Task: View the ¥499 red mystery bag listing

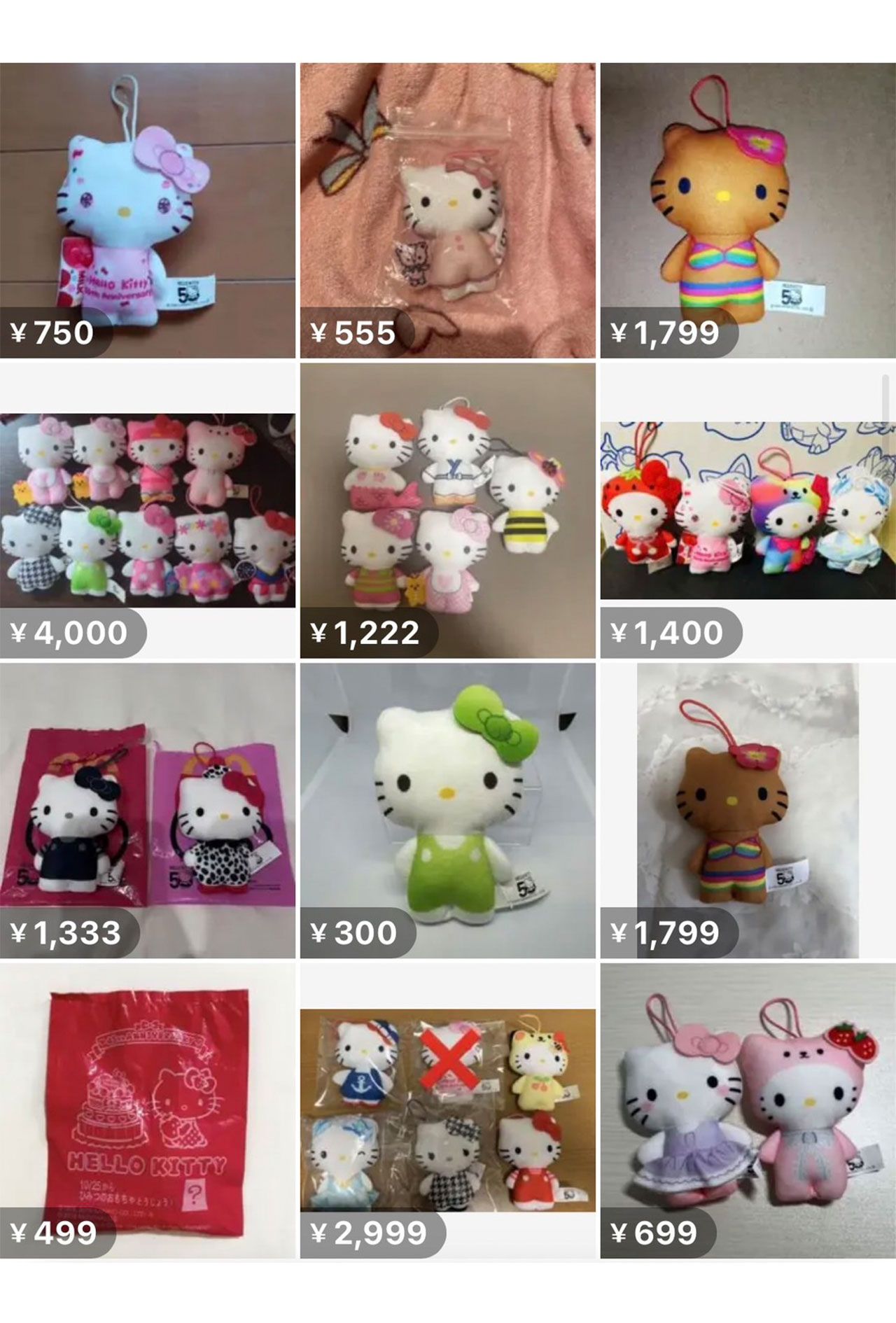Action: (x=147, y=1110)
